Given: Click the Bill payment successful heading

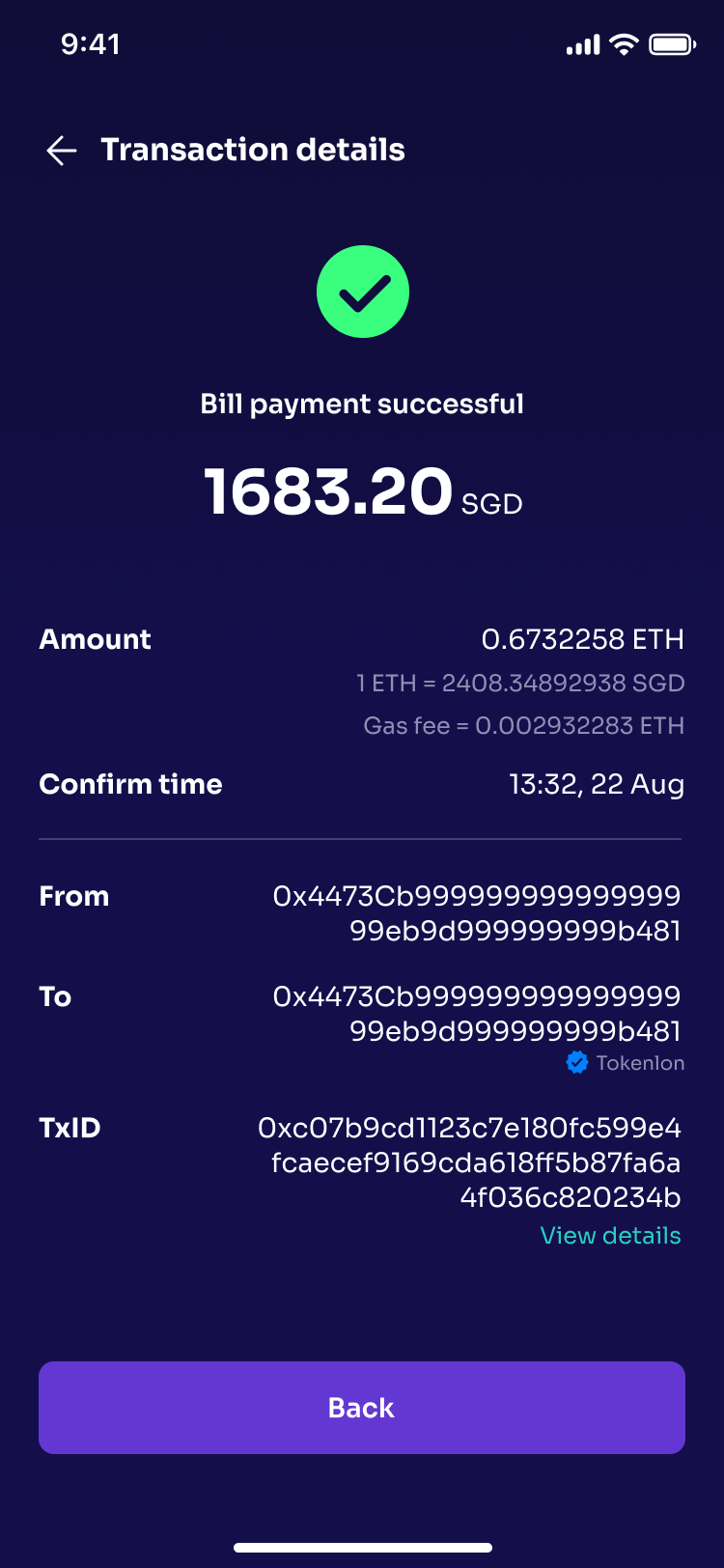Looking at the screenshot, I should 362,404.
